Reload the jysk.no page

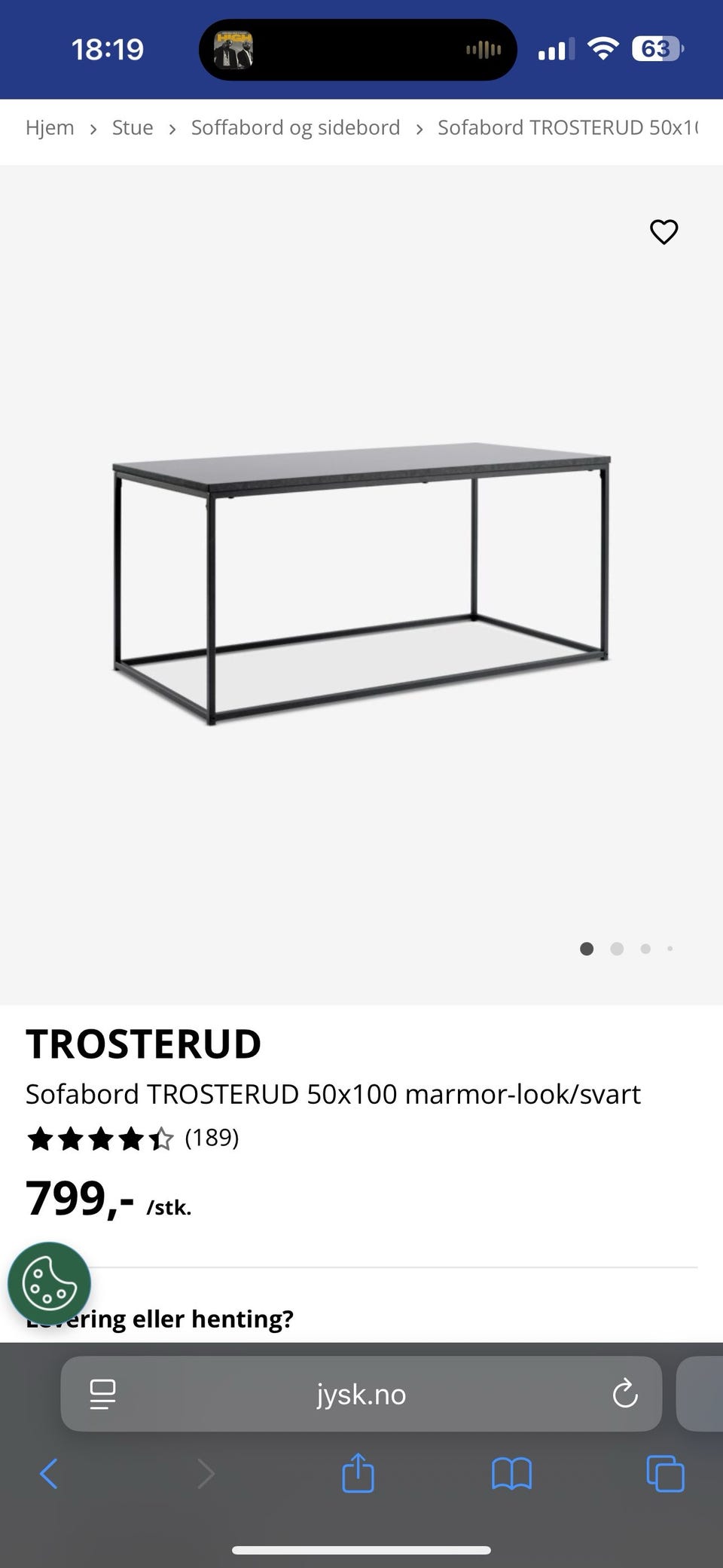[x=625, y=1394]
